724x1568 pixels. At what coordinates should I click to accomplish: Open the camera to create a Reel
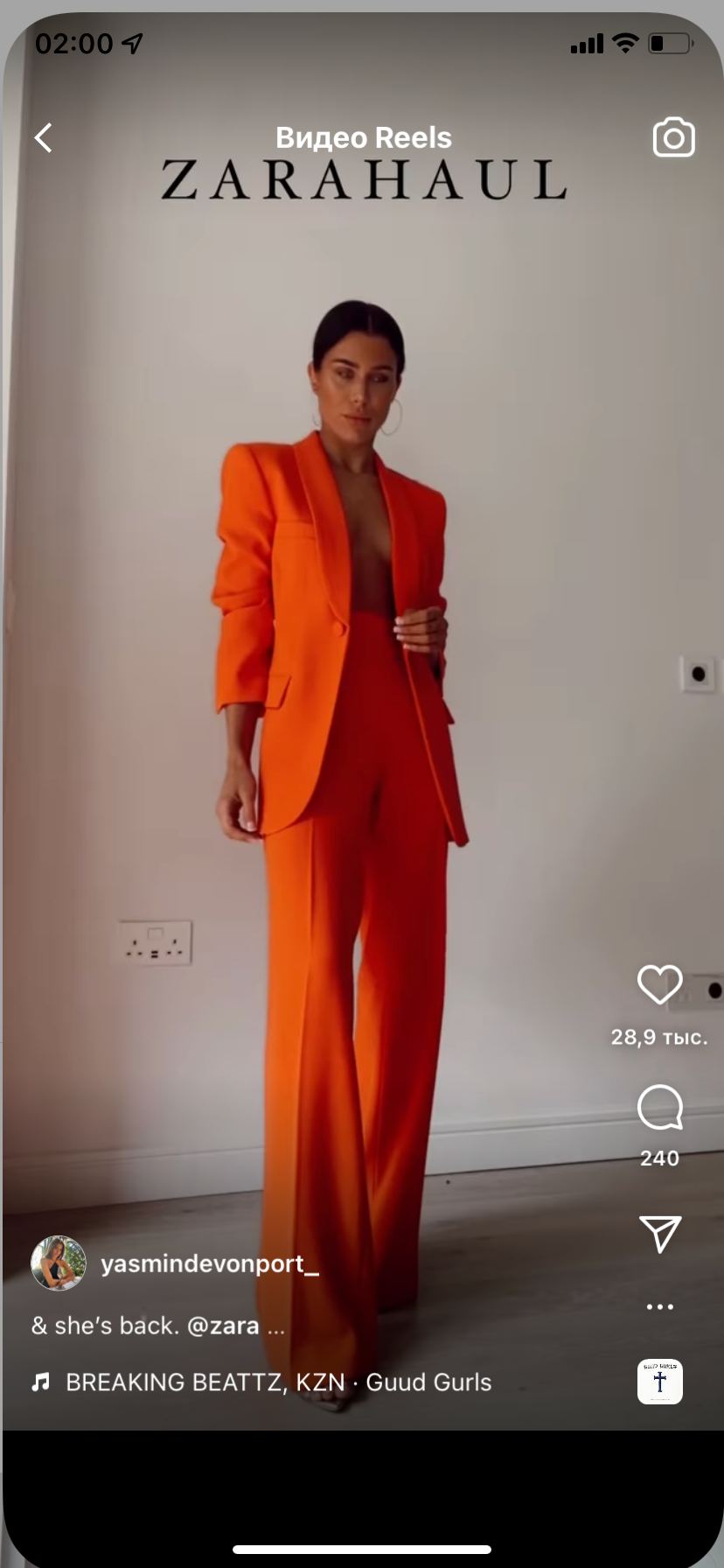click(673, 138)
